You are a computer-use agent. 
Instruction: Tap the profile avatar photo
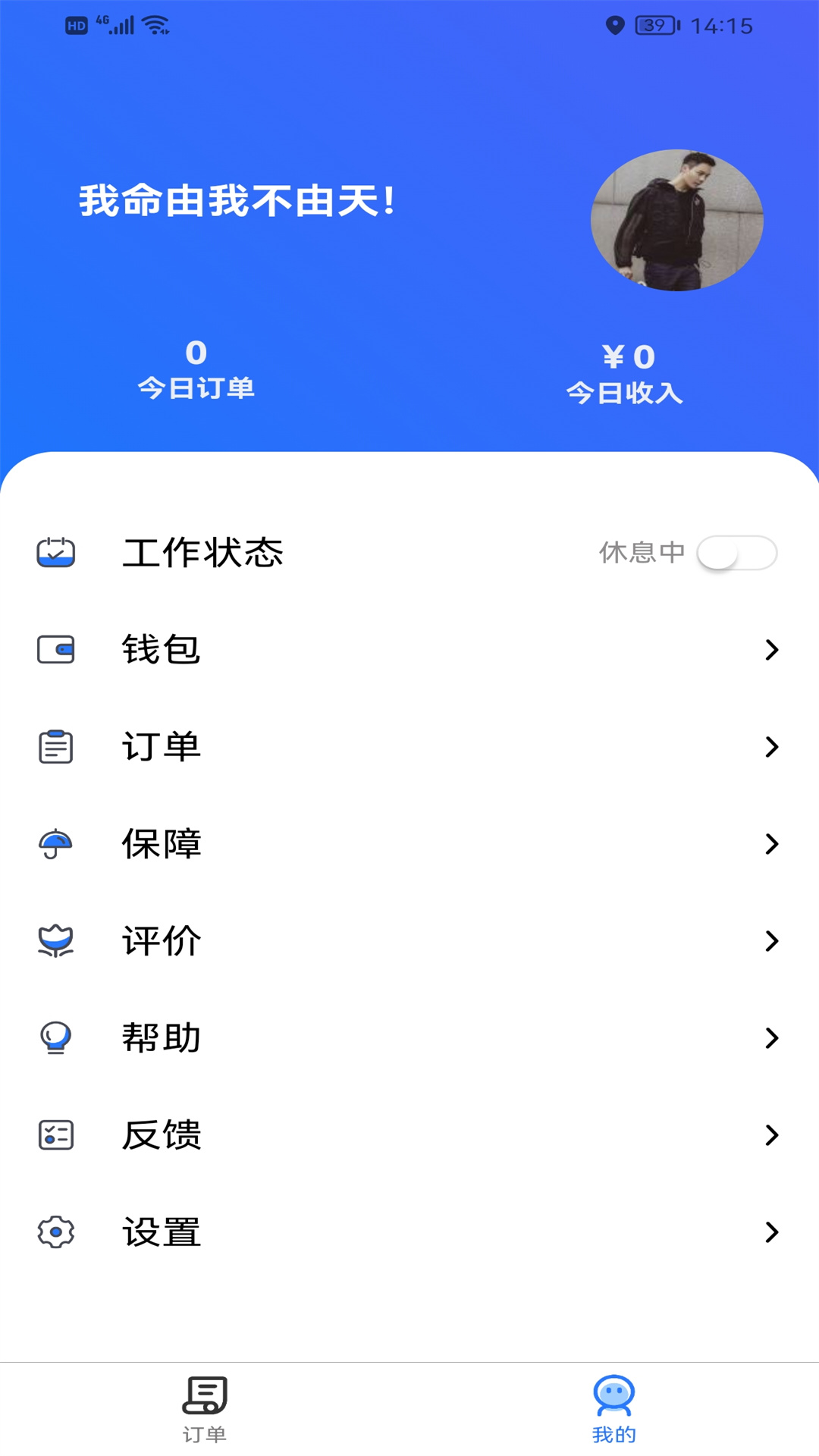677,219
